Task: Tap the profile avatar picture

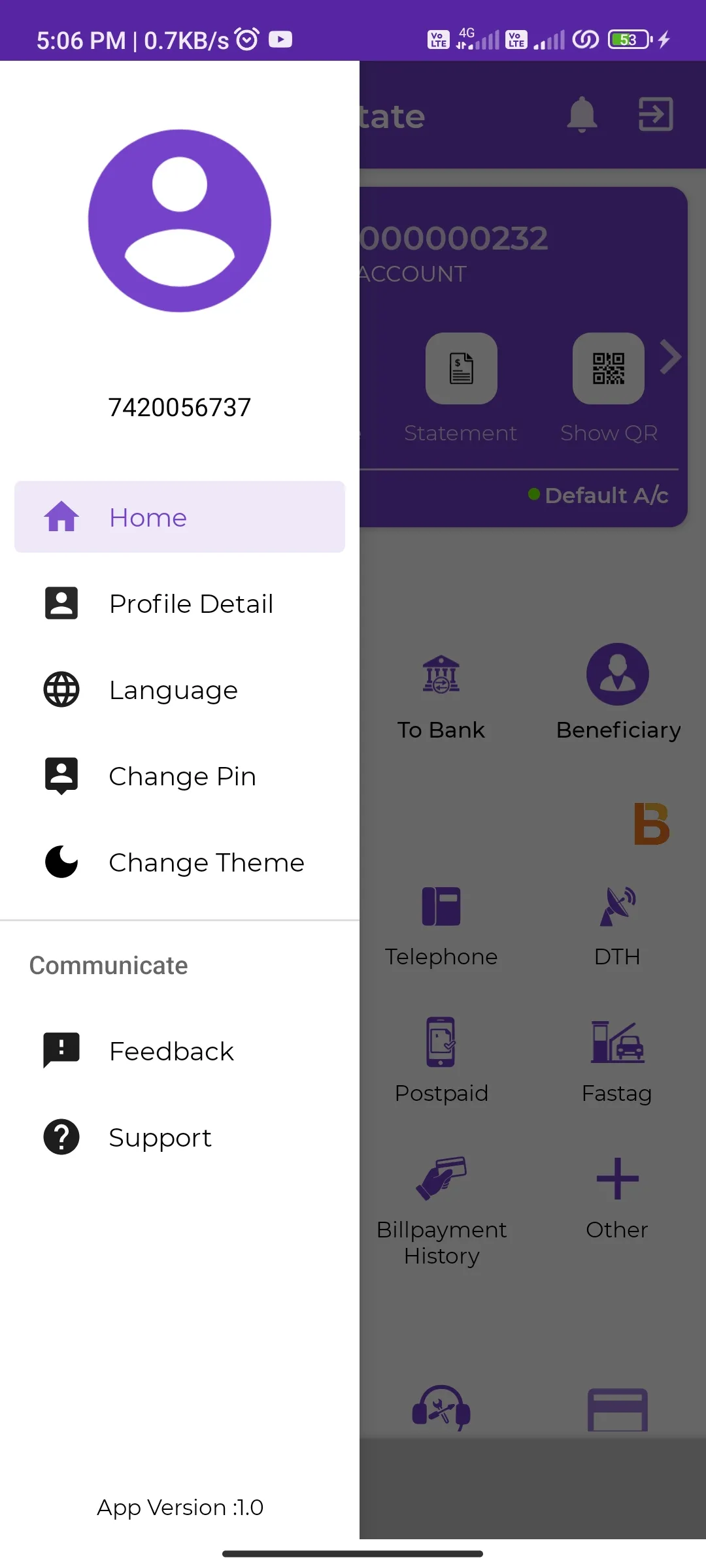Action: point(180,221)
